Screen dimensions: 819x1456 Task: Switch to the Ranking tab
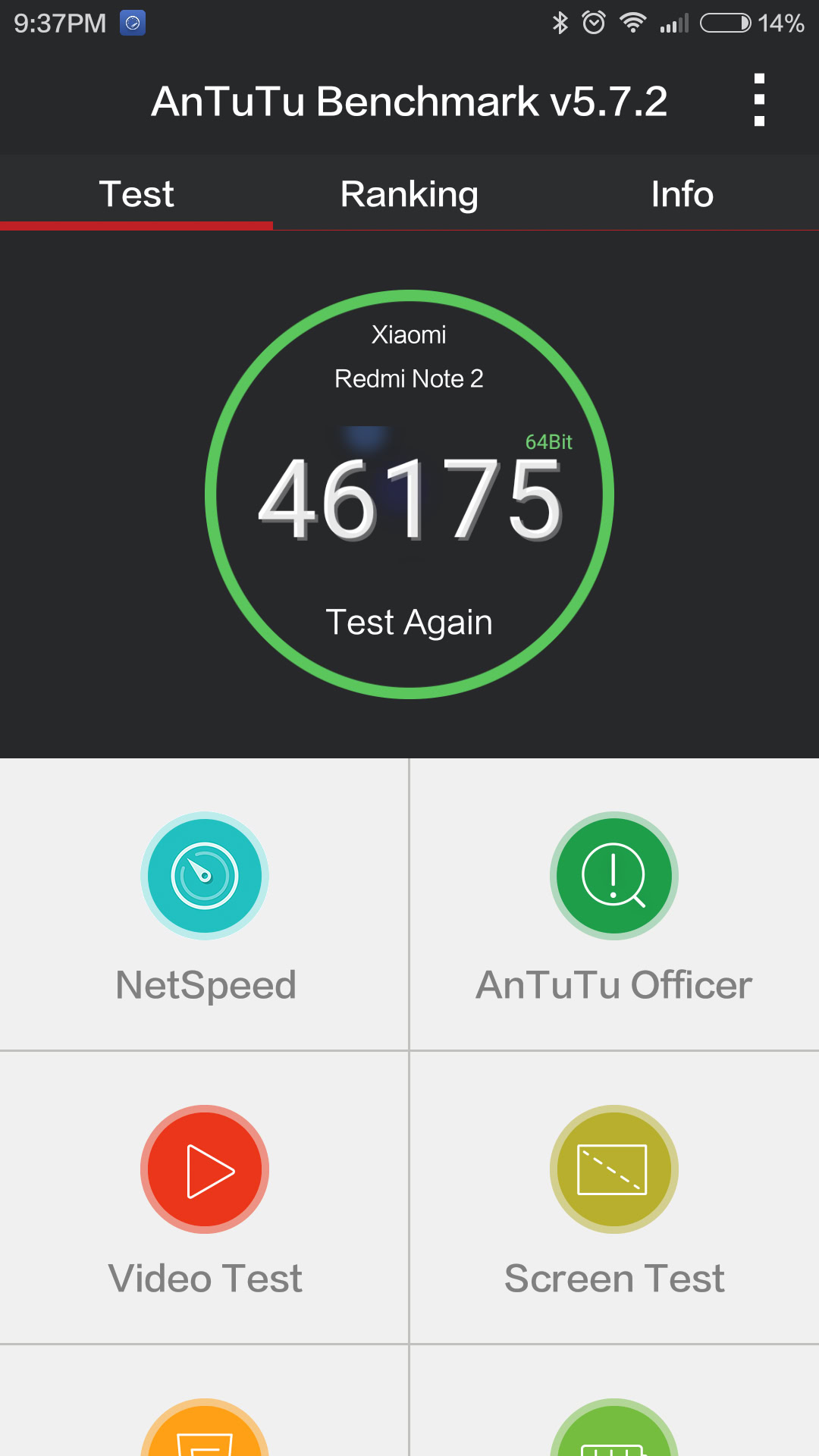point(409,194)
